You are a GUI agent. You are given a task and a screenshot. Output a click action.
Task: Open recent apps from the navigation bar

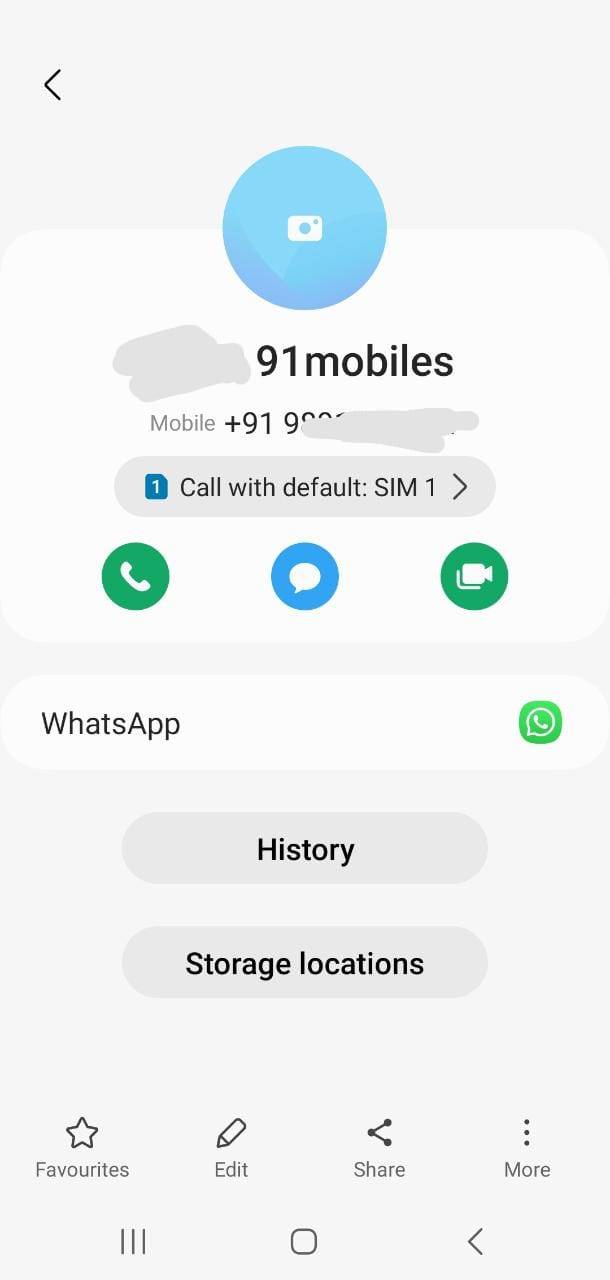coord(133,1241)
